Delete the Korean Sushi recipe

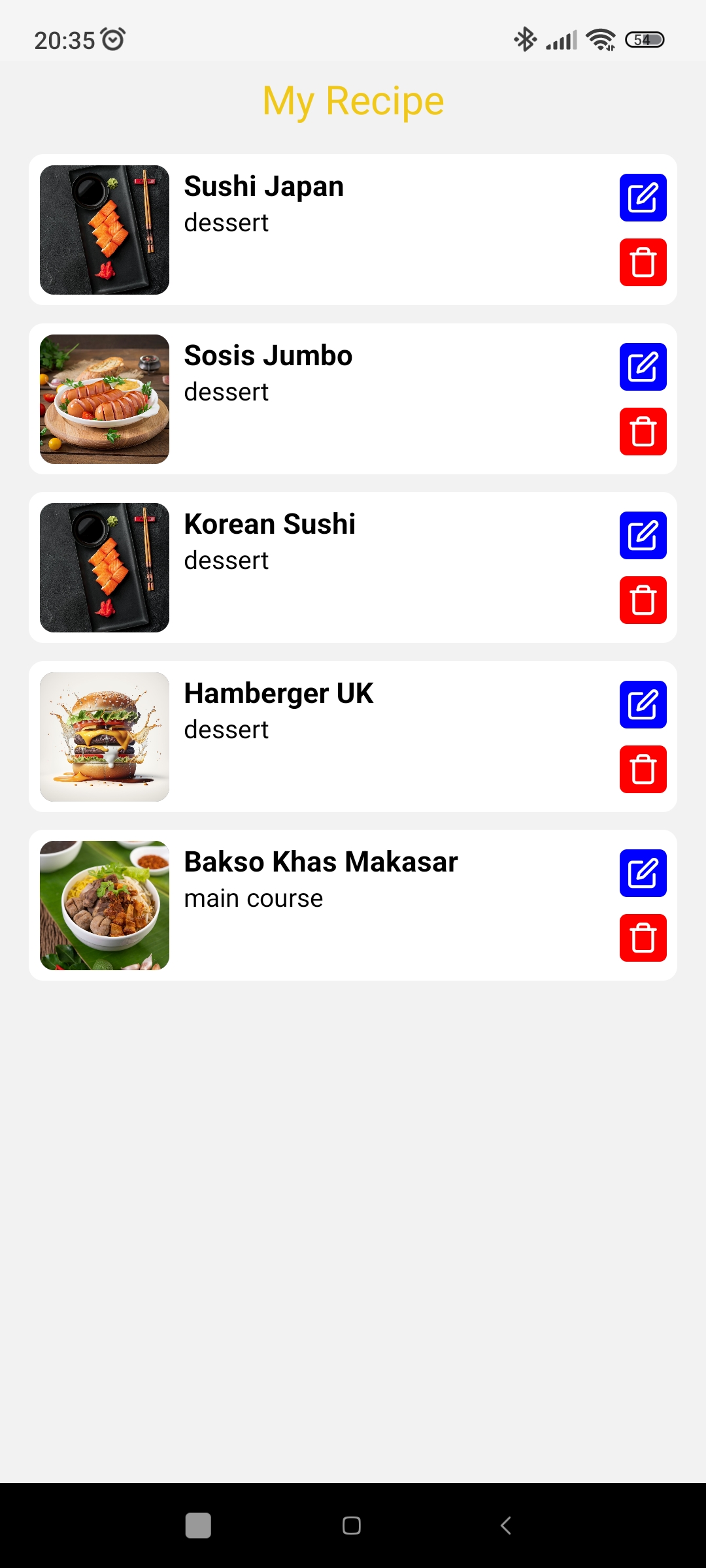643,600
